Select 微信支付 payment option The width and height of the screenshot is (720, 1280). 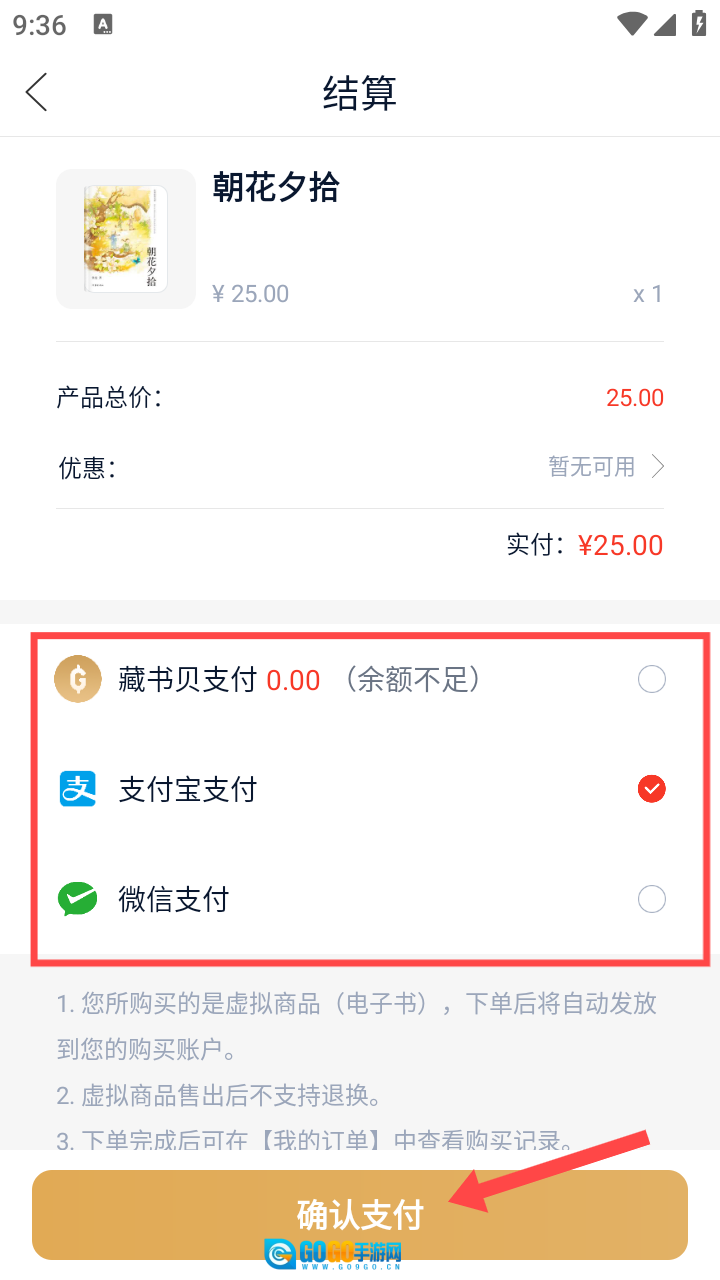click(651, 900)
